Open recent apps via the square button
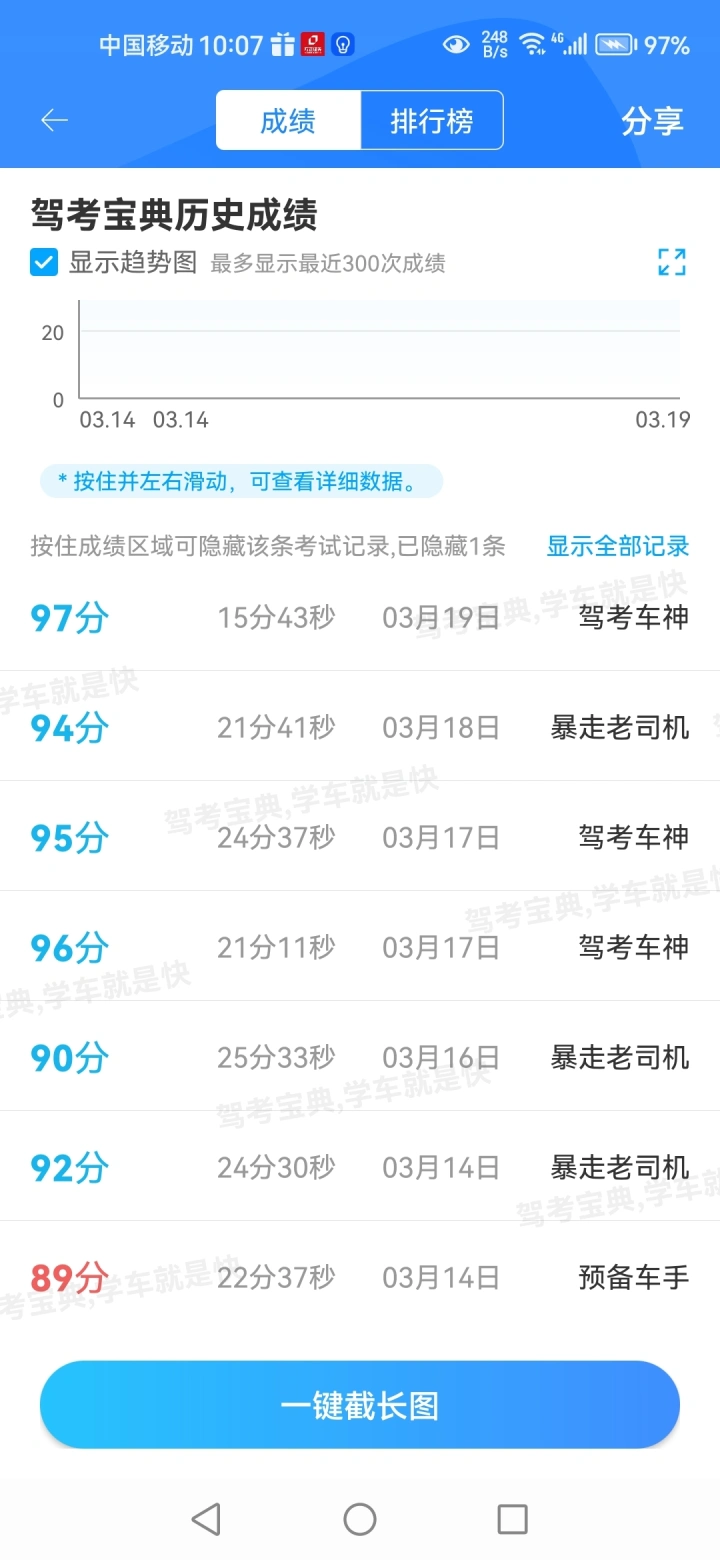Viewport: 720px width, 1560px height. point(512,1520)
